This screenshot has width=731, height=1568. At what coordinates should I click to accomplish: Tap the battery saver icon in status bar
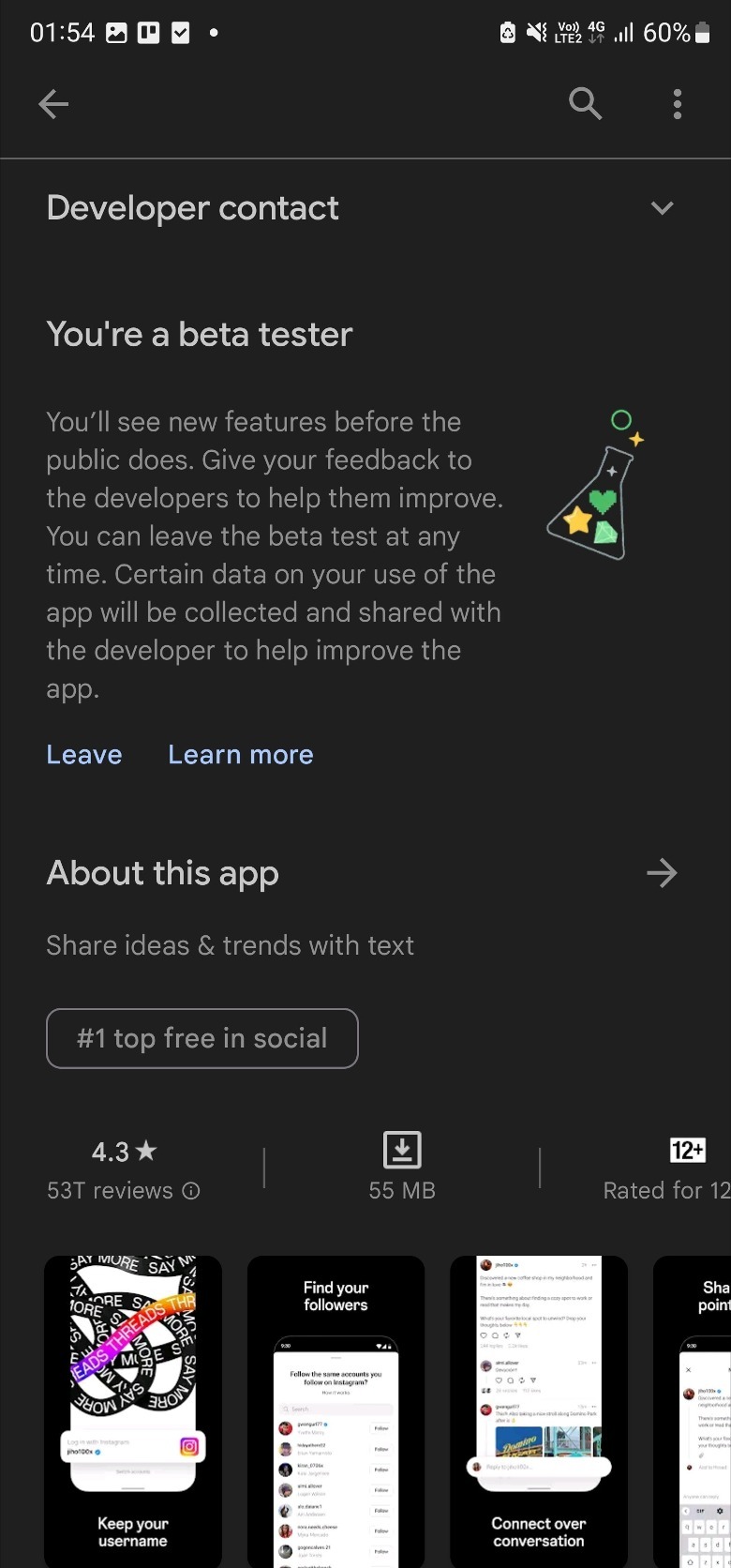506,31
